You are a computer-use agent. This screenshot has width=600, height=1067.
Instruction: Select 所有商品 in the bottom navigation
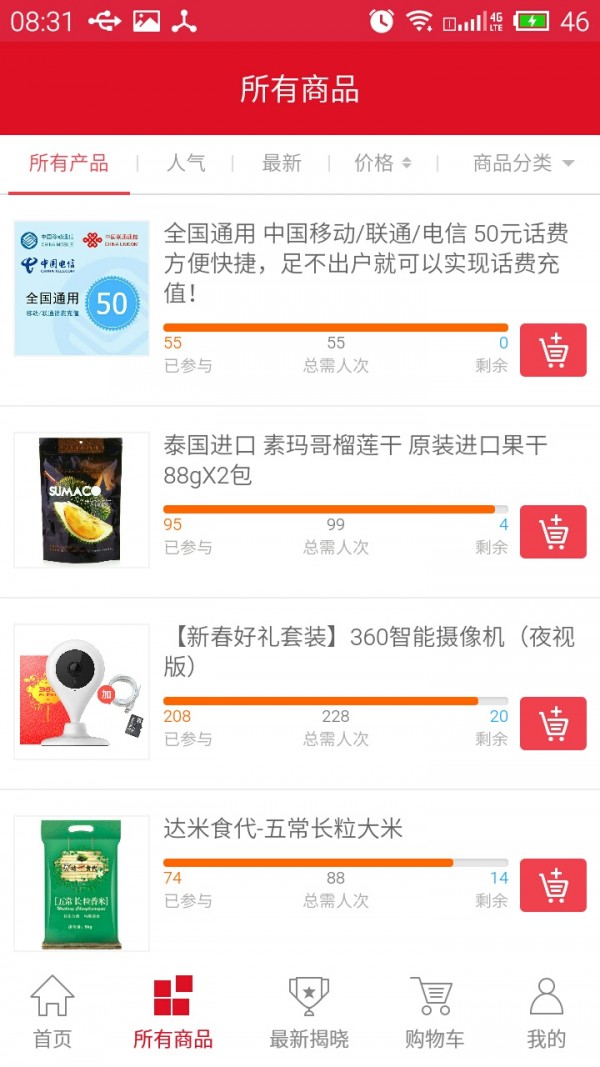(x=173, y=1011)
